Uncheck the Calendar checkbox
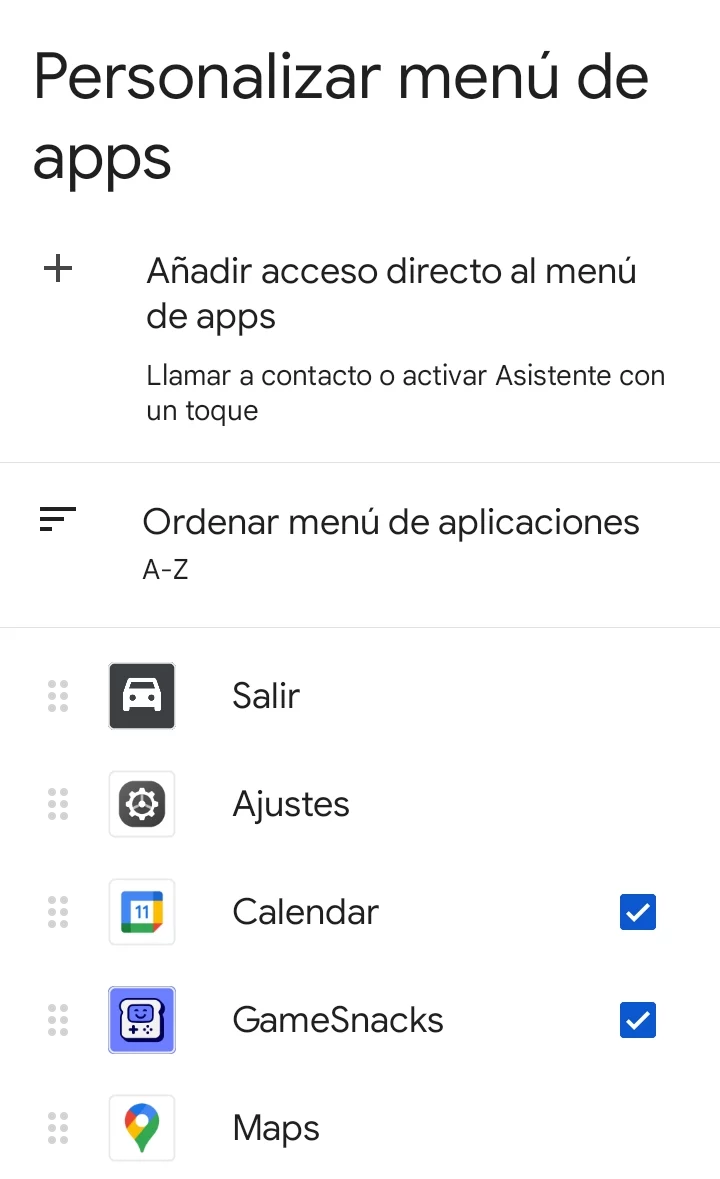 (637, 912)
